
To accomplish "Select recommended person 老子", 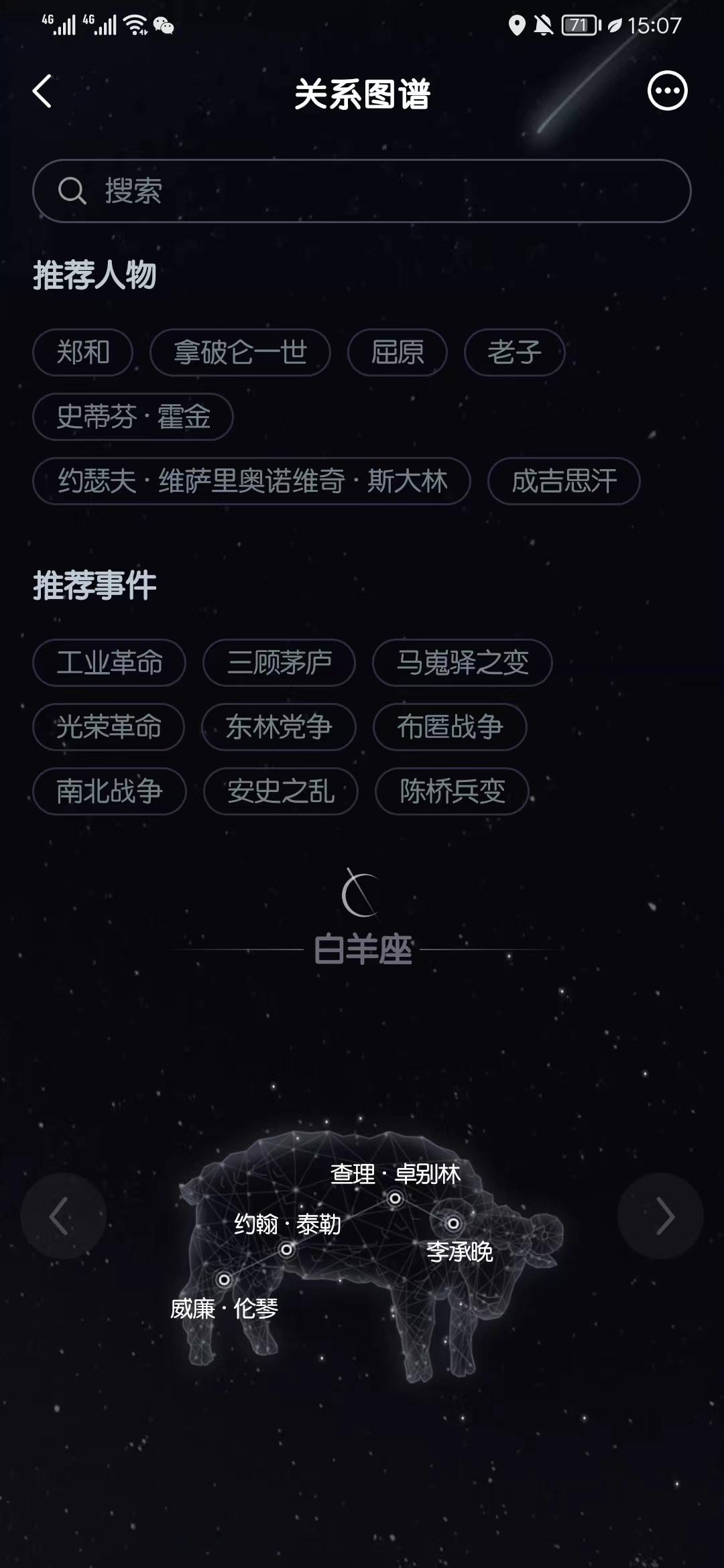I will 514,352.
